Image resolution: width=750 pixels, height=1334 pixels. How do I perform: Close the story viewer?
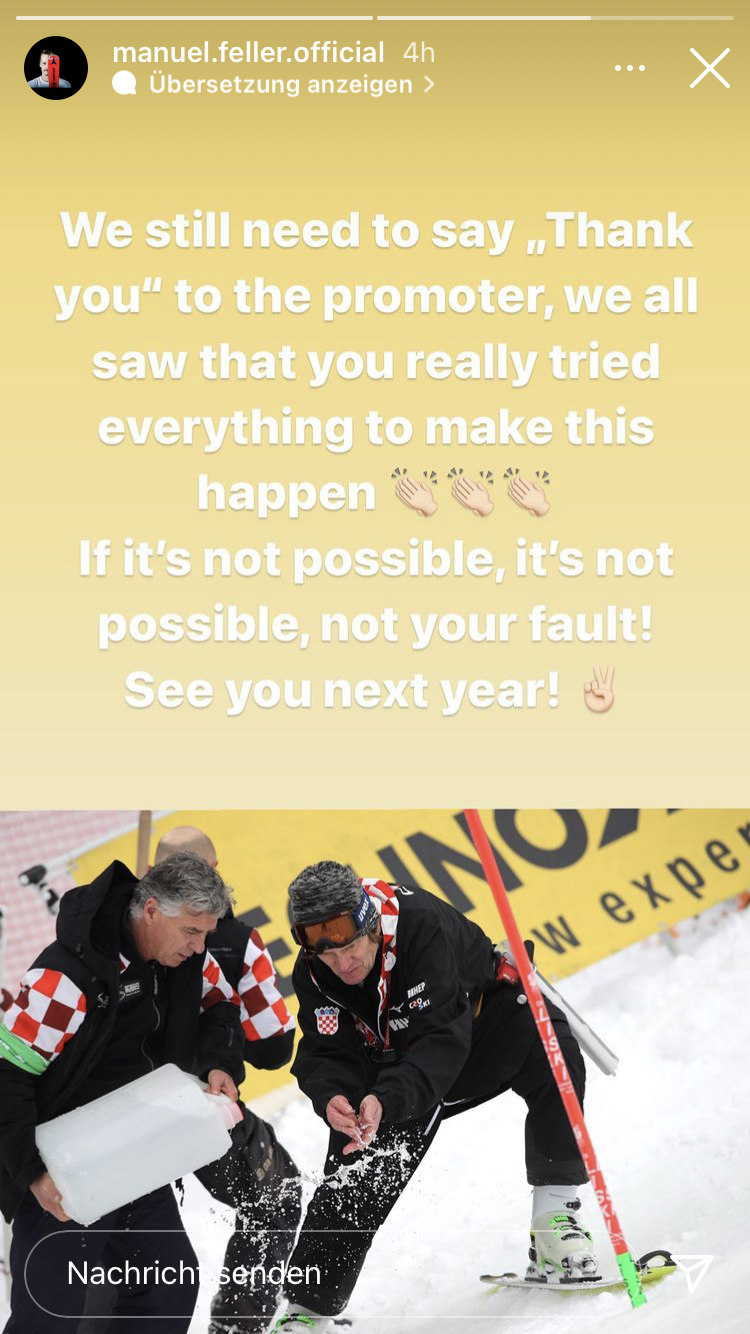[x=710, y=68]
